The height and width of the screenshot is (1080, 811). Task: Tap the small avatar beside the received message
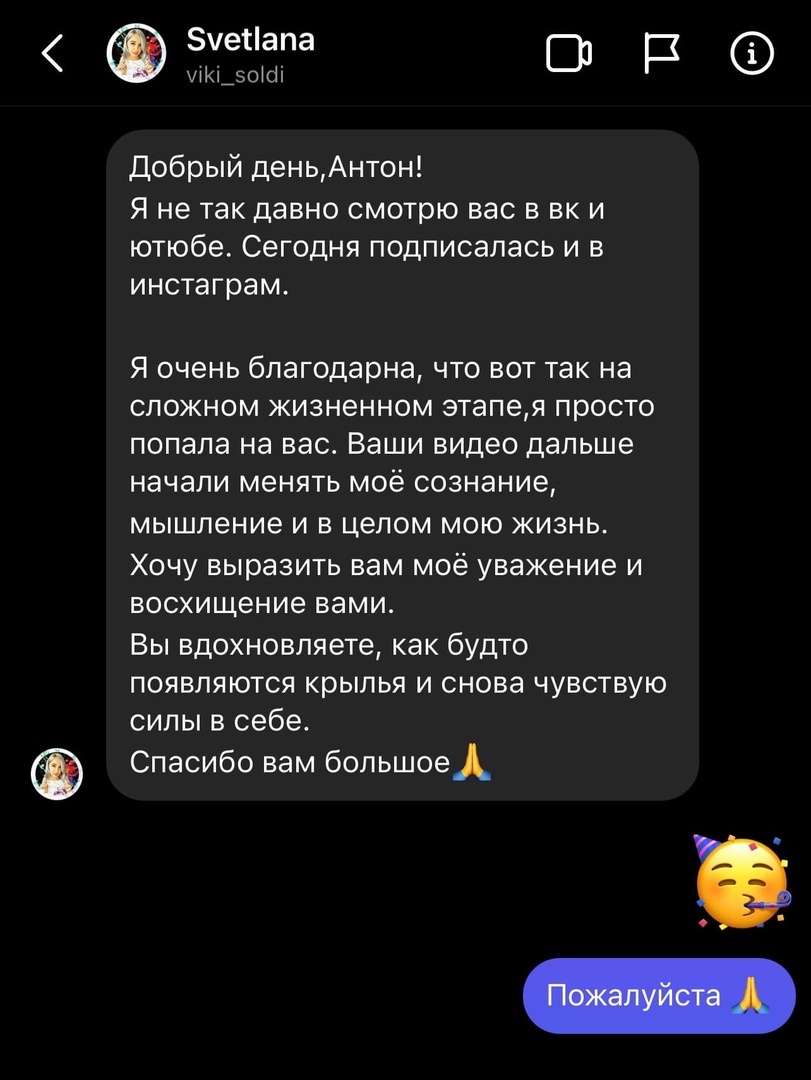point(57,774)
